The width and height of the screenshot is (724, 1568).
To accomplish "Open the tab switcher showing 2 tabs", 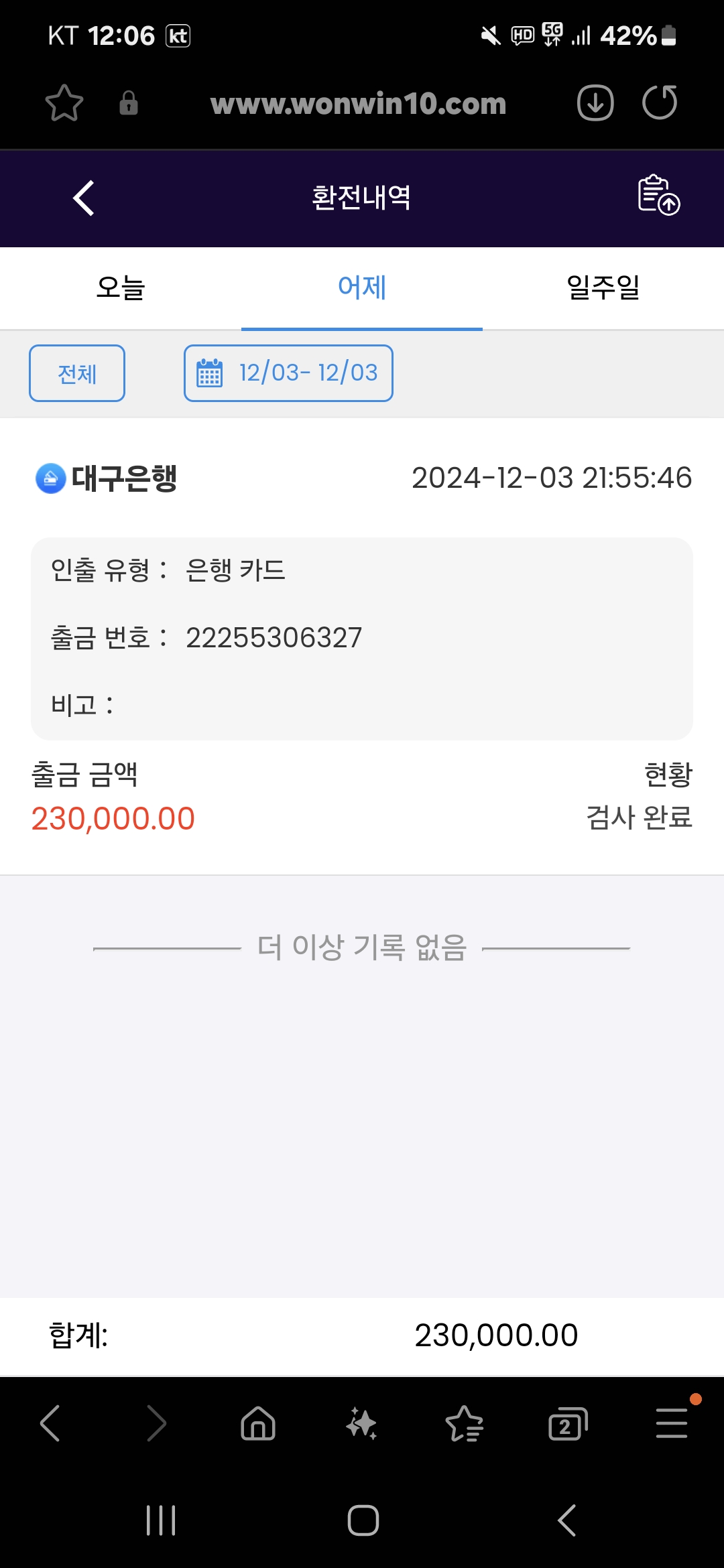I will 568,1424.
